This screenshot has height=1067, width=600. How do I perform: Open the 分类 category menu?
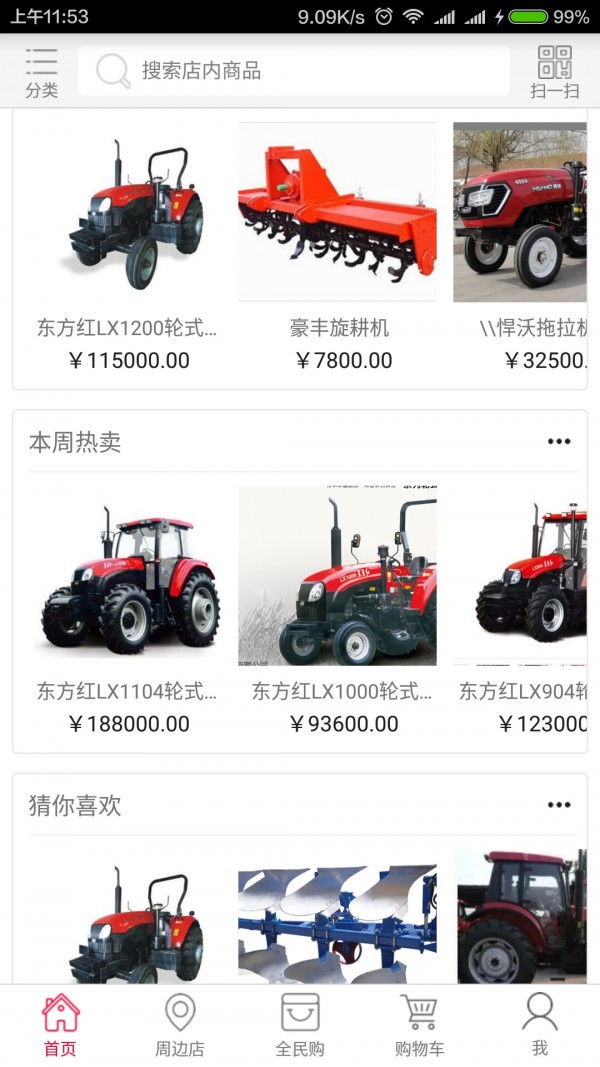41,72
